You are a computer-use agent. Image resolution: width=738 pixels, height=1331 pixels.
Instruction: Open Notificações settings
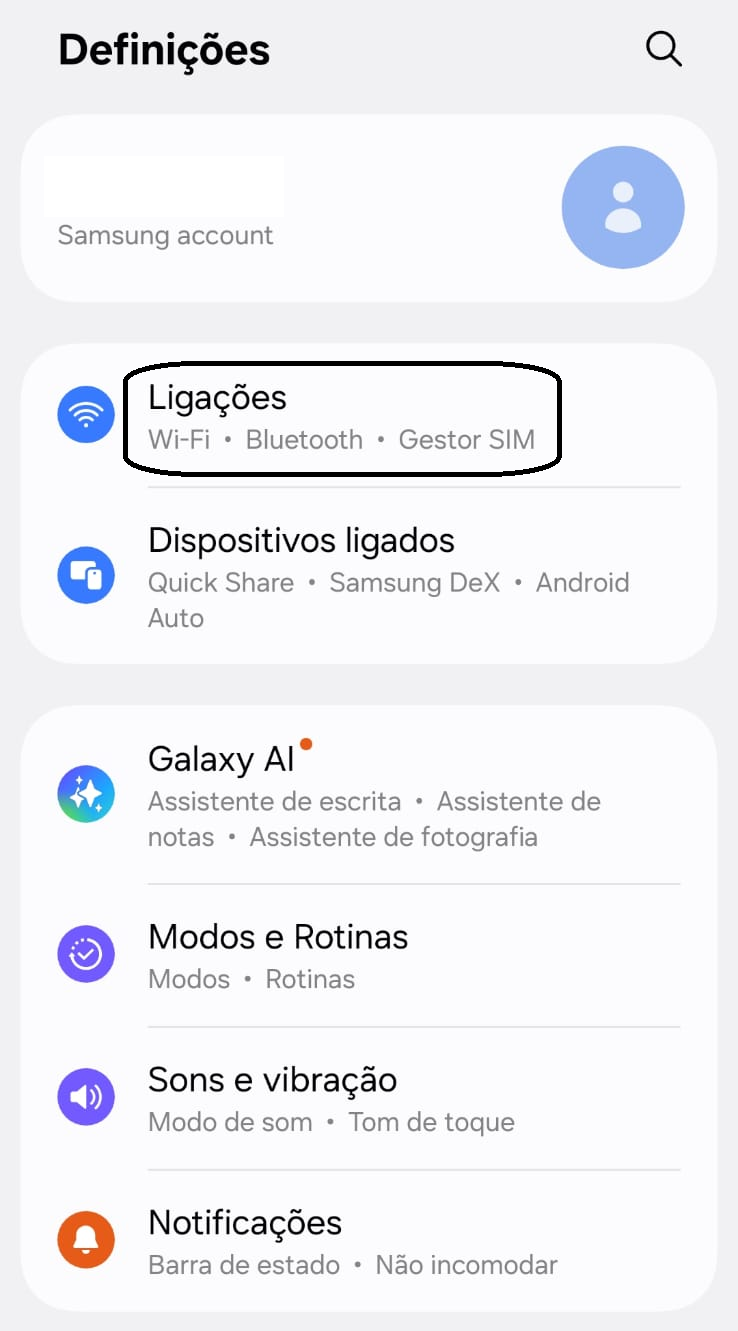(369, 1241)
